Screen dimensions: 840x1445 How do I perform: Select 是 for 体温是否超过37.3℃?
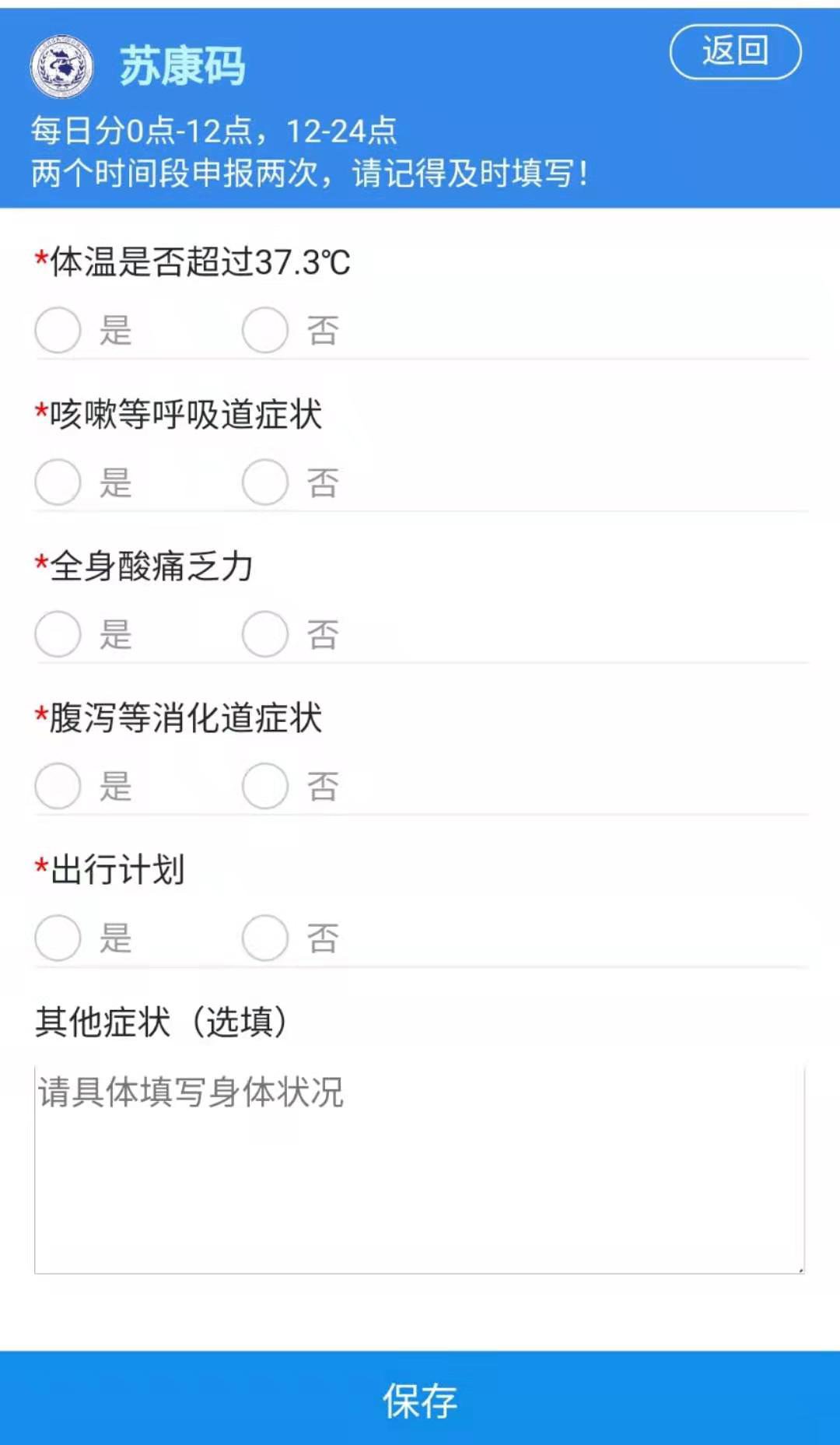pyautogui.click(x=58, y=330)
